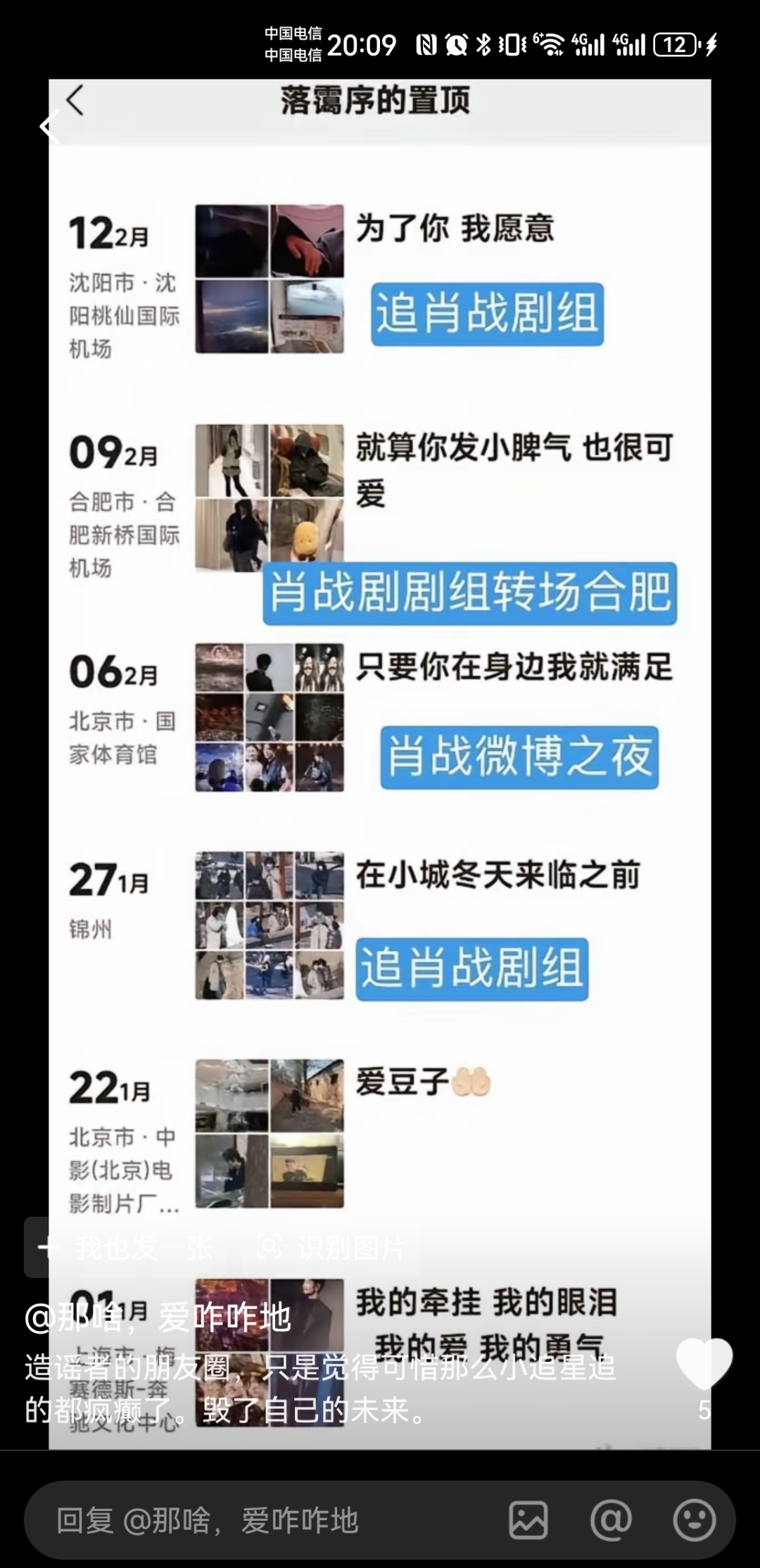760x1568 pixels.
Task: Like the comment with the heart icon
Action: (704, 1363)
